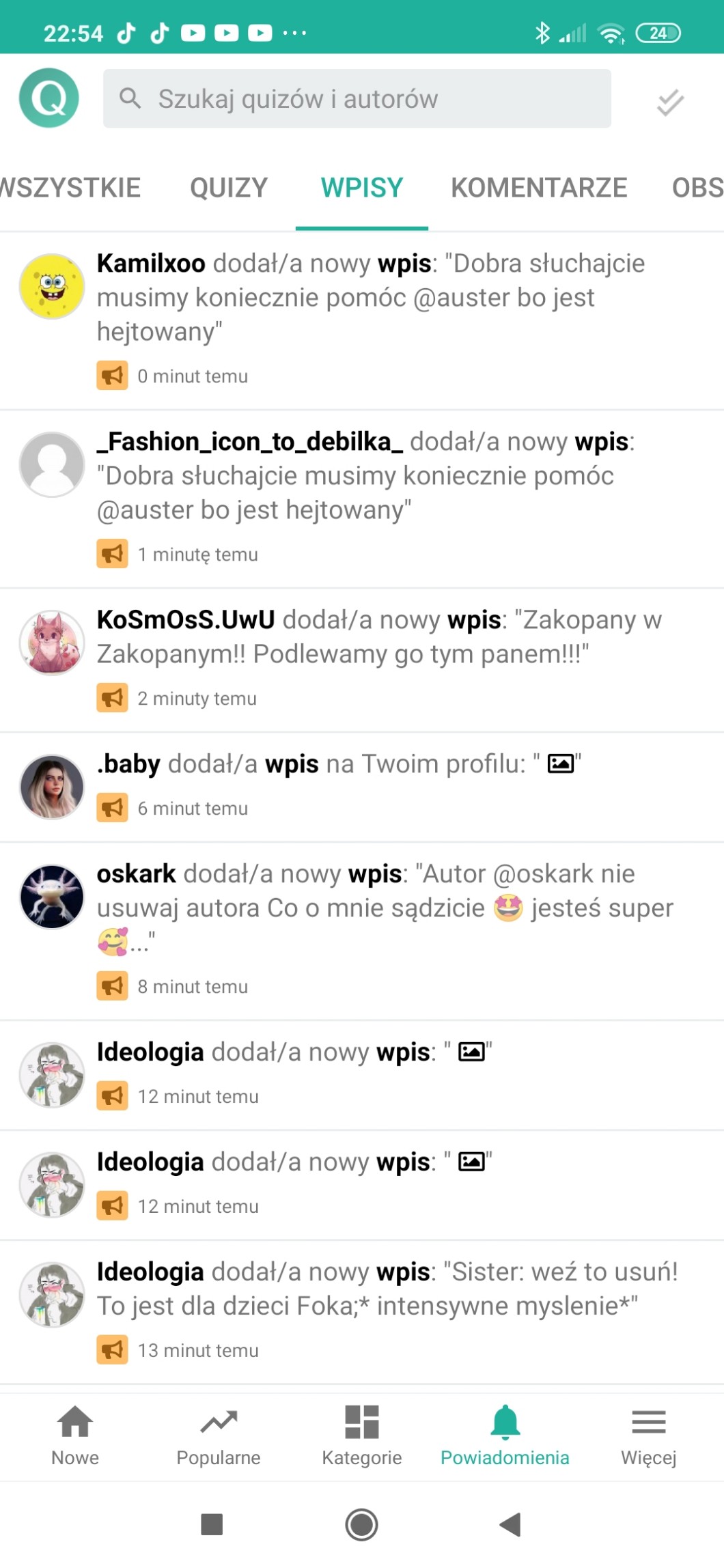This screenshot has width=724, height=1568.
Task: Select the WPISY tab
Action: (x=362, y=188)
